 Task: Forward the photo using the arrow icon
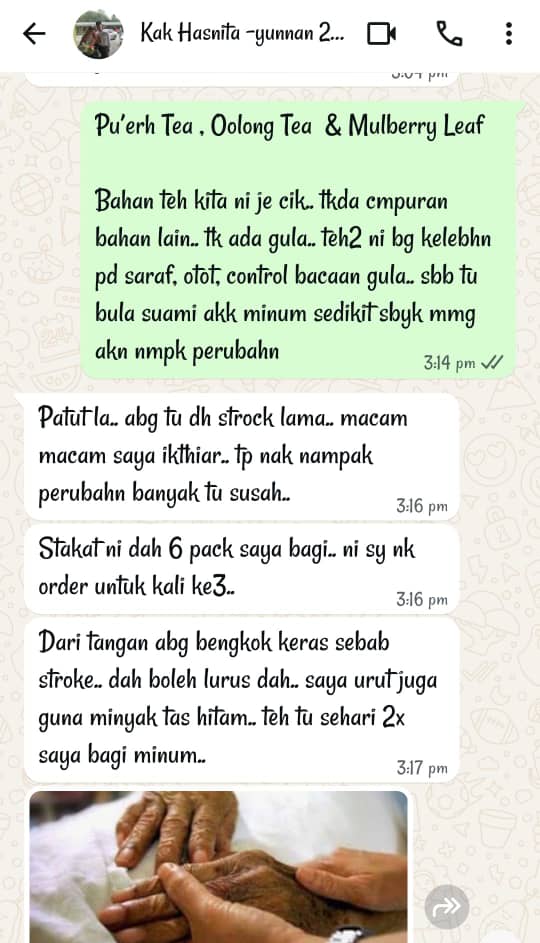(x=447, y=906)
